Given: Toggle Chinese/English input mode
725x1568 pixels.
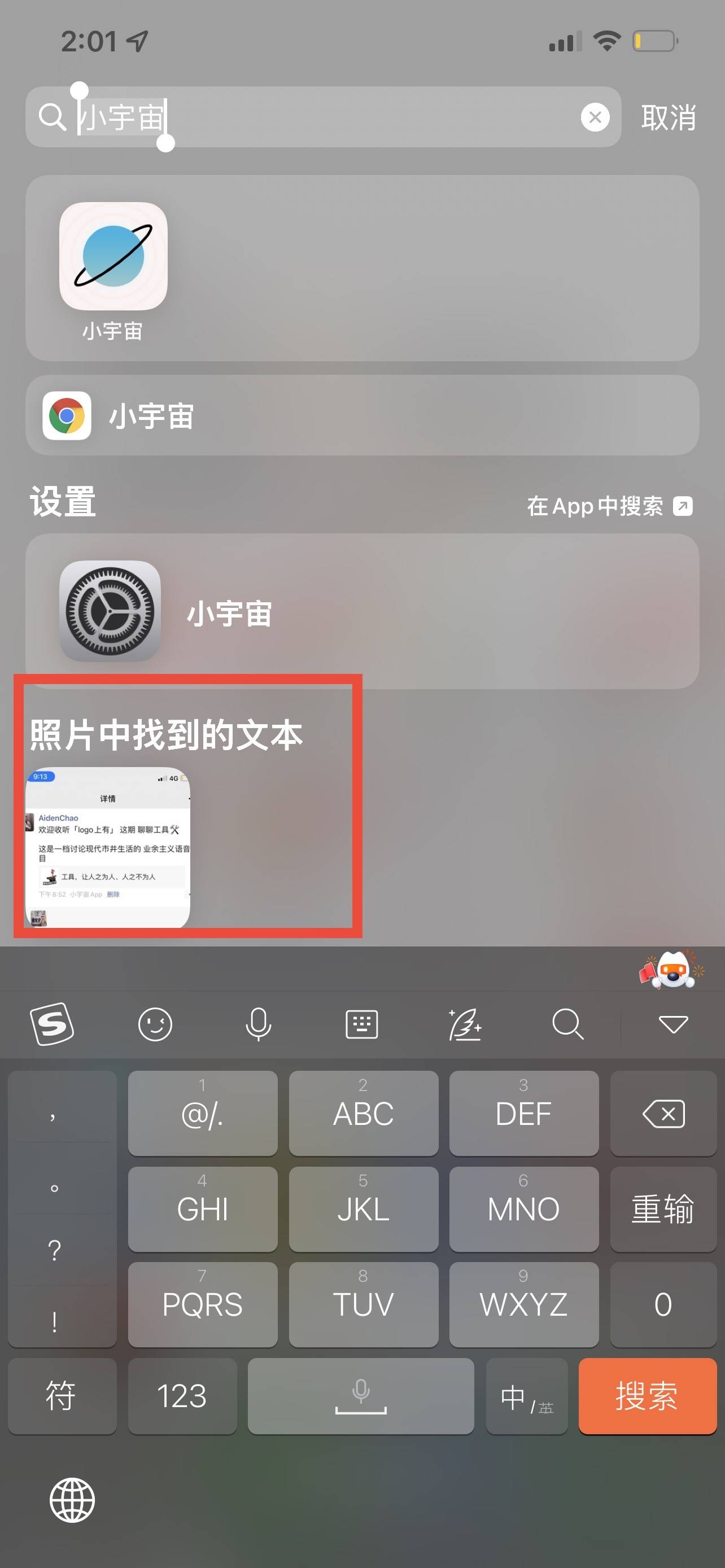Looking at the screenshot, I should pyautogui.click(x=527, y=1396).
